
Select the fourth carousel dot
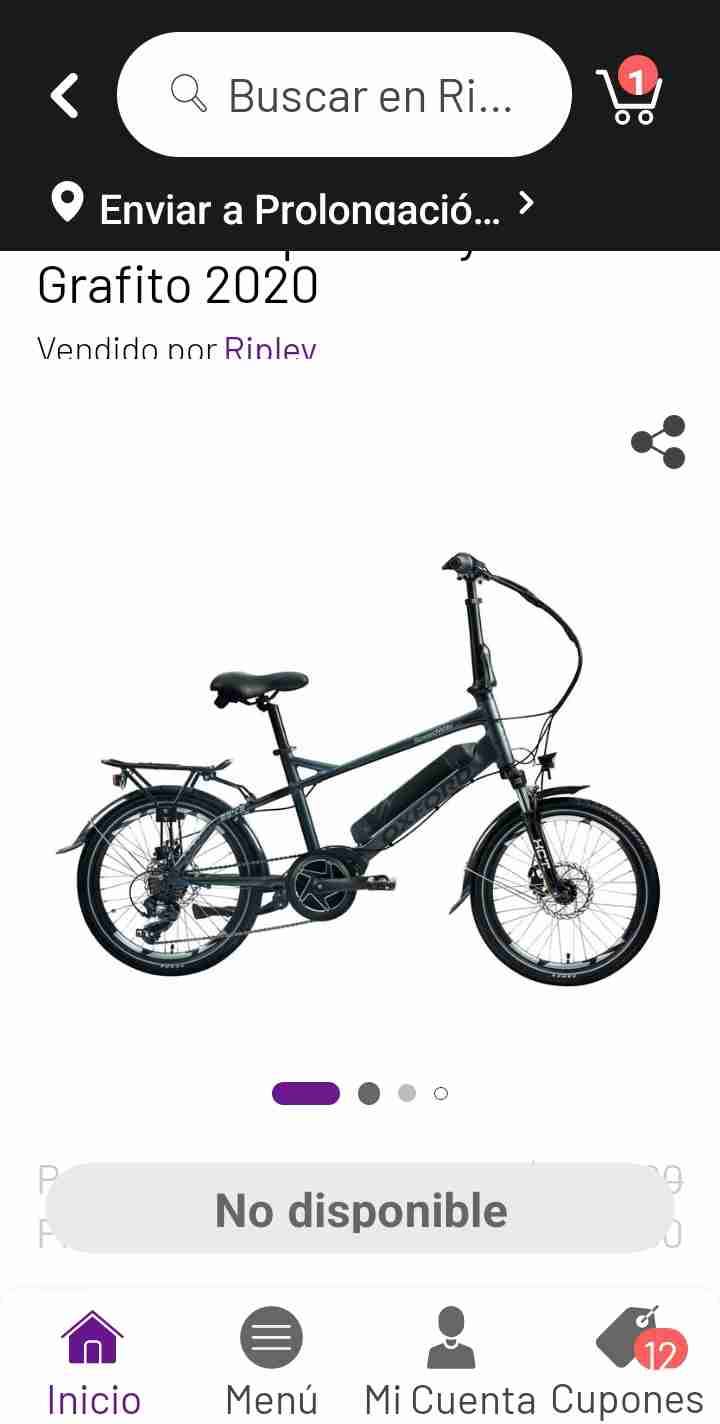[x=440, y=1093]
